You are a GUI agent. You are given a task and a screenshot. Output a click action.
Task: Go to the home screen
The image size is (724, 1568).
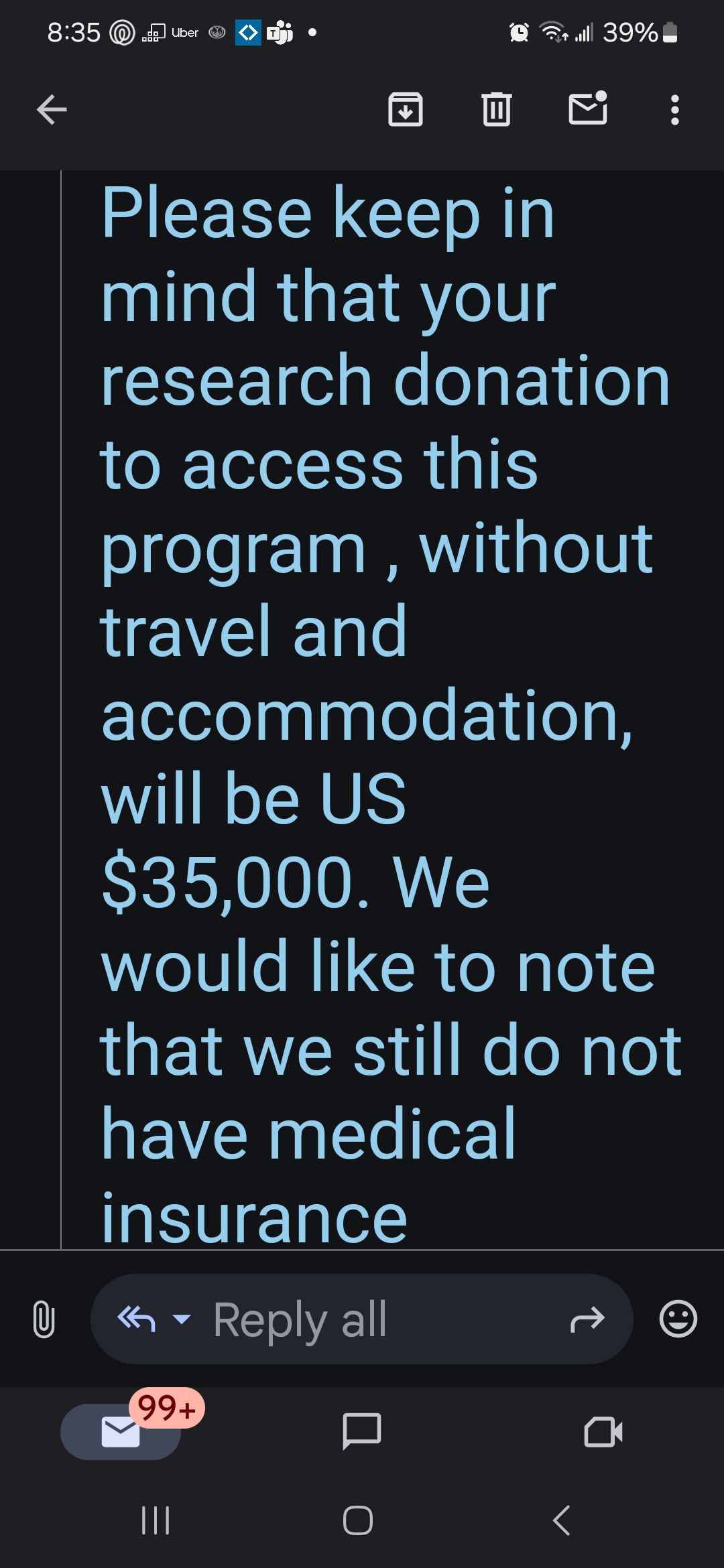coord(358,1520)
